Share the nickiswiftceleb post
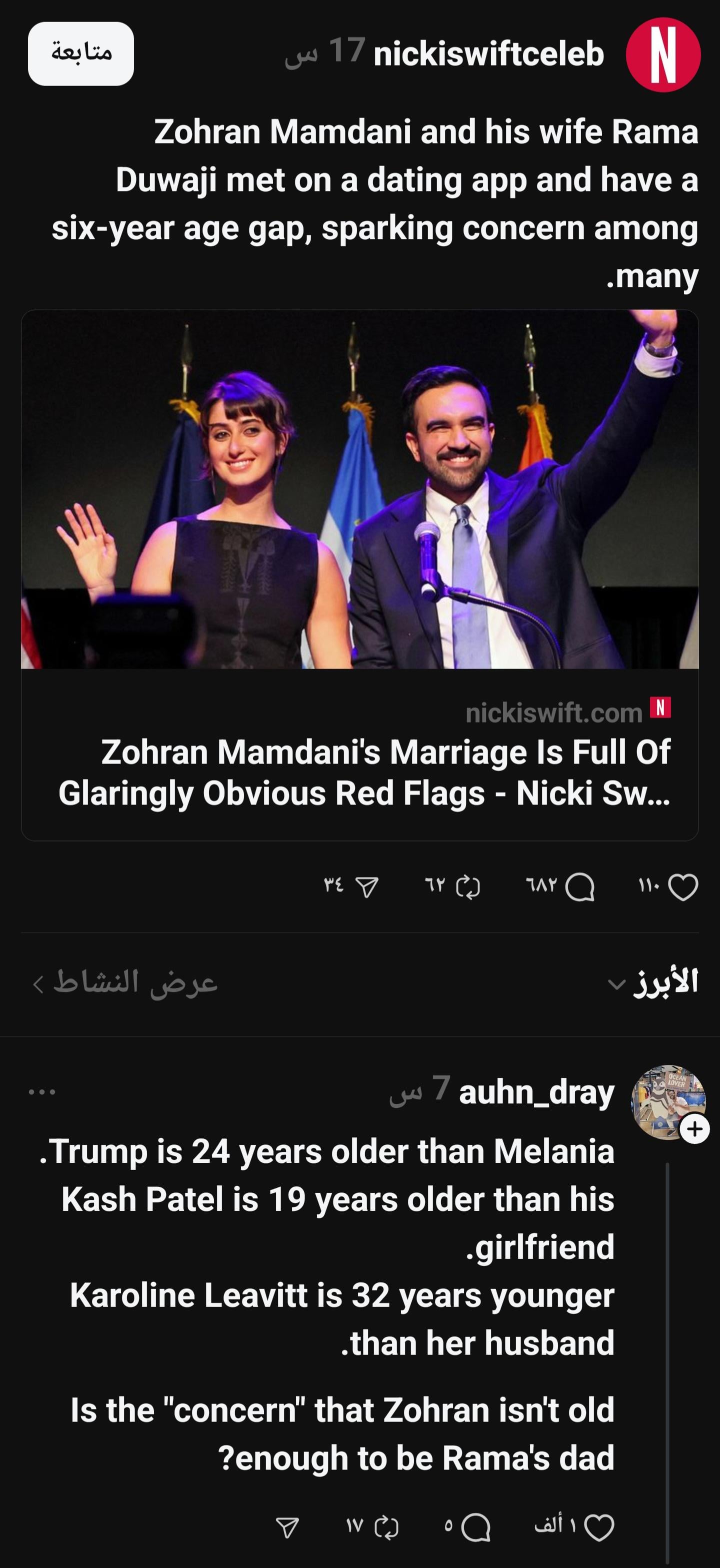720x1568 pixels. click(366, 887)
